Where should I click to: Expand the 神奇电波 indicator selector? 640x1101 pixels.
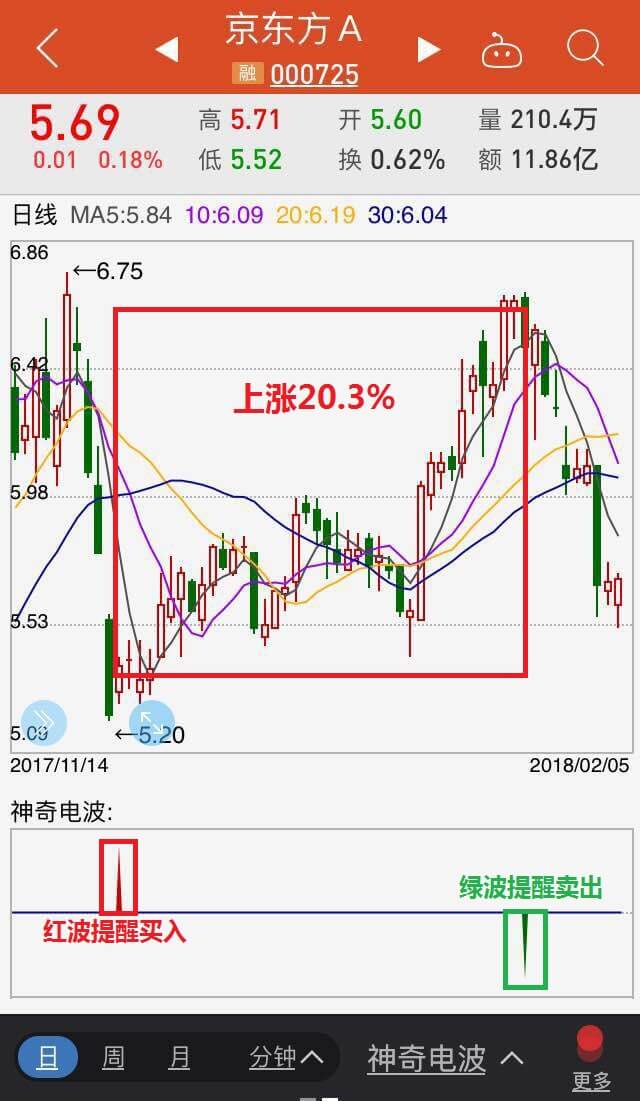click(x=445, y=1057)
